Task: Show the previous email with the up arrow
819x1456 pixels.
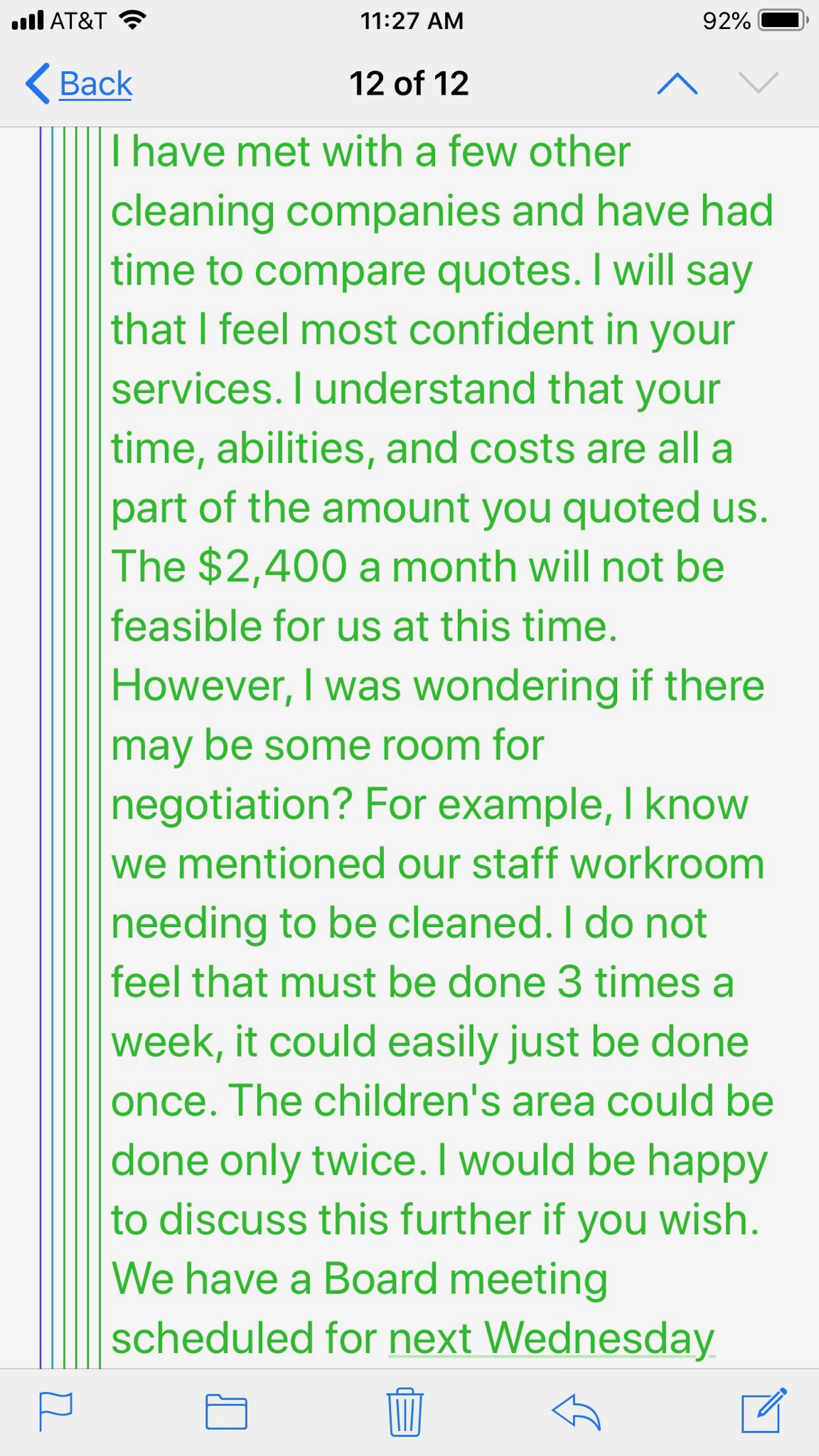Action: click(678, 84)
